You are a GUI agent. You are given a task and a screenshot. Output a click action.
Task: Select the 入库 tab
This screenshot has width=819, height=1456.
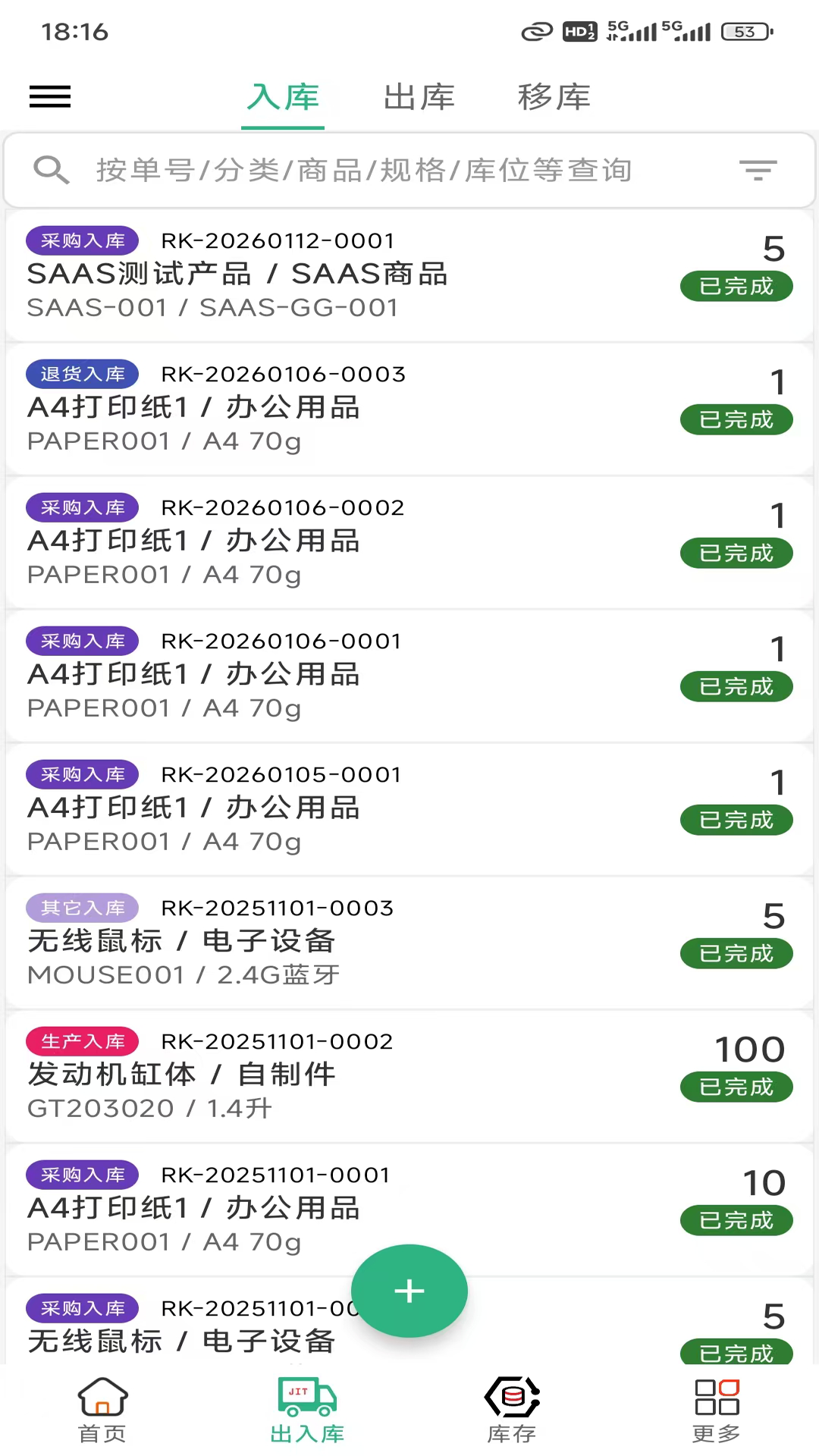(x=283, y=97)
